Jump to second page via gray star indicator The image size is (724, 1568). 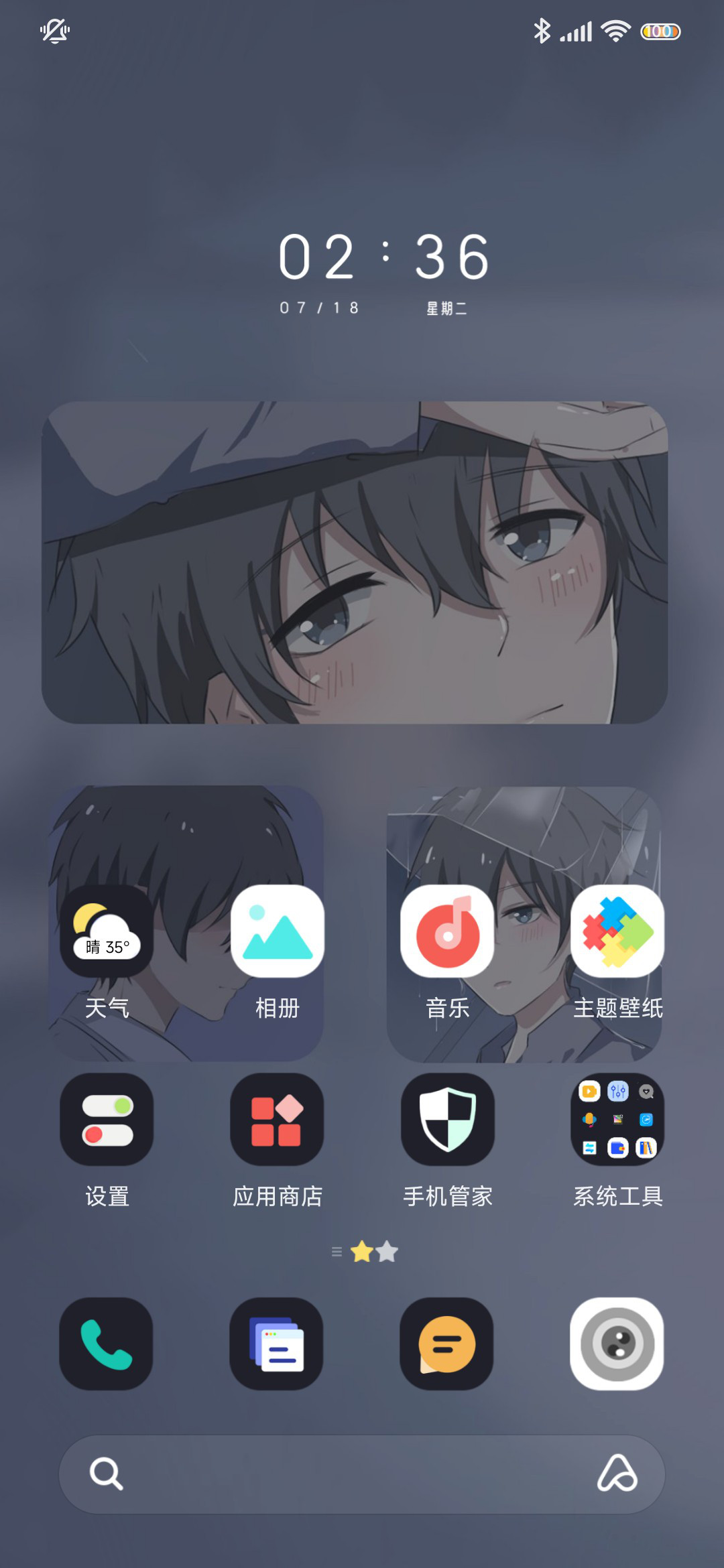(387, 1251)
